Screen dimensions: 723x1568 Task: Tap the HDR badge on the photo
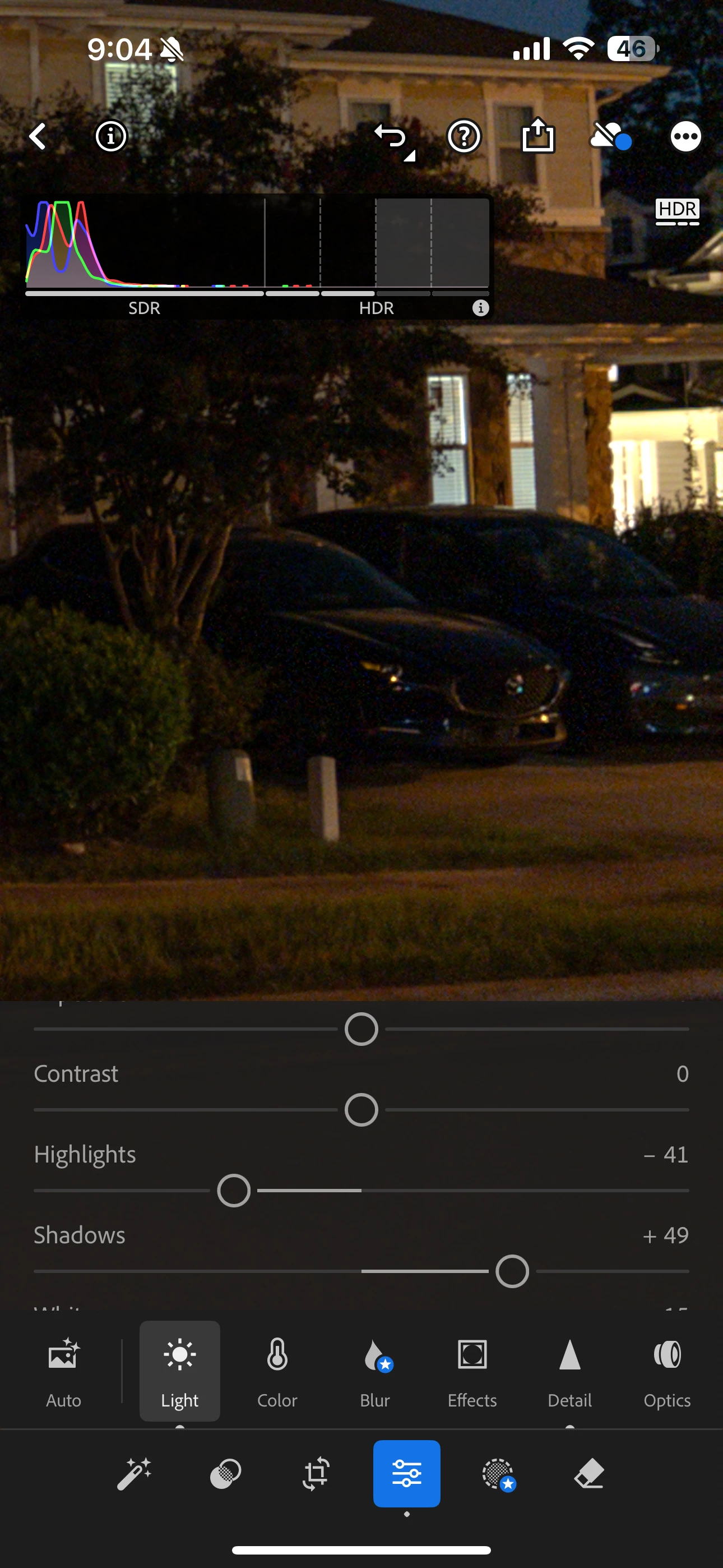coord(676,211)
